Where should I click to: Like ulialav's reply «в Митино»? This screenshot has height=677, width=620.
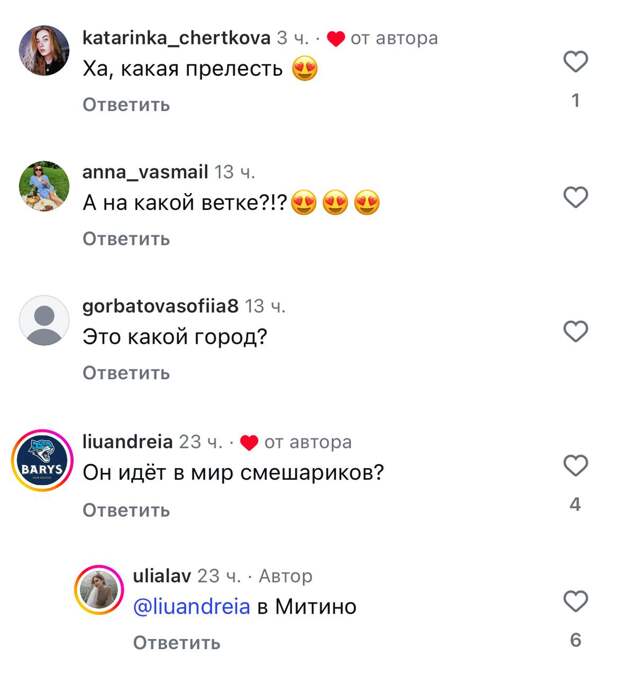[x=575, y=601]
